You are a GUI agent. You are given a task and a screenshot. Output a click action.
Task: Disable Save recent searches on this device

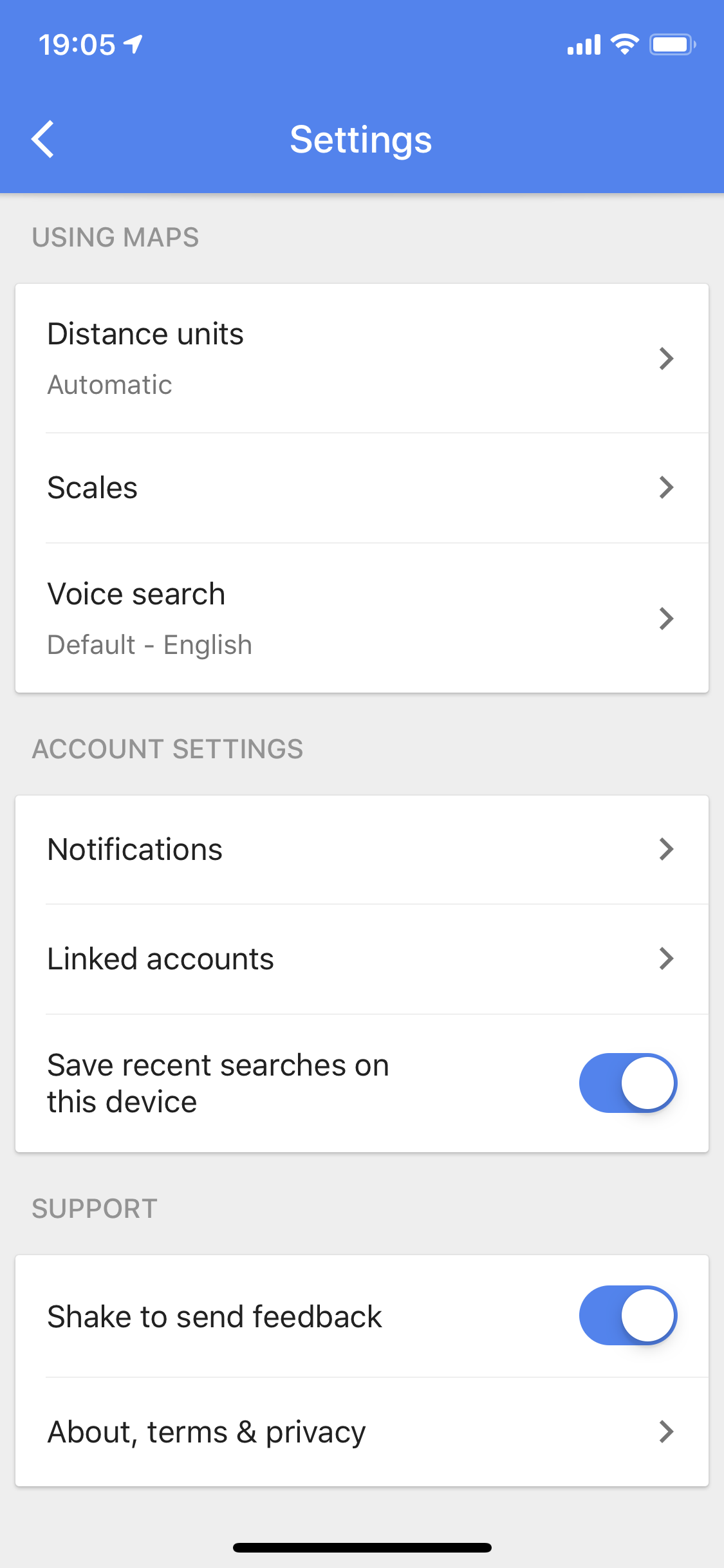click(628, 1083)
